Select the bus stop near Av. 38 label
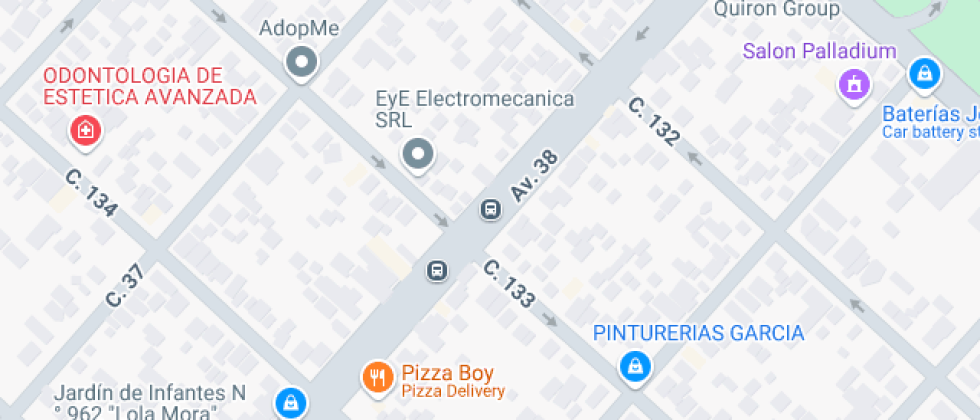Screen dimensions: 980x420 pos(490,210)
